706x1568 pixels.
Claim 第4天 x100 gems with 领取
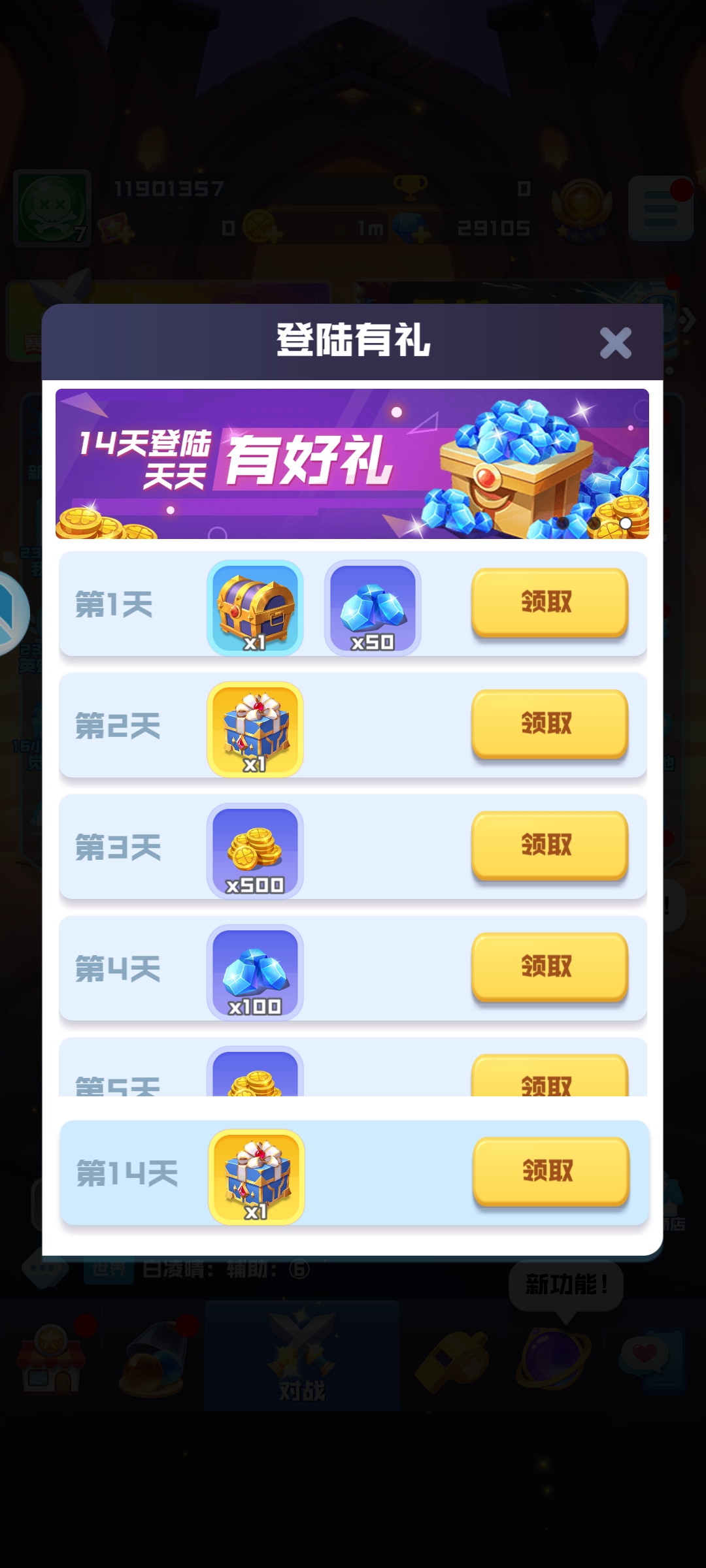click(x=549, y=967)
